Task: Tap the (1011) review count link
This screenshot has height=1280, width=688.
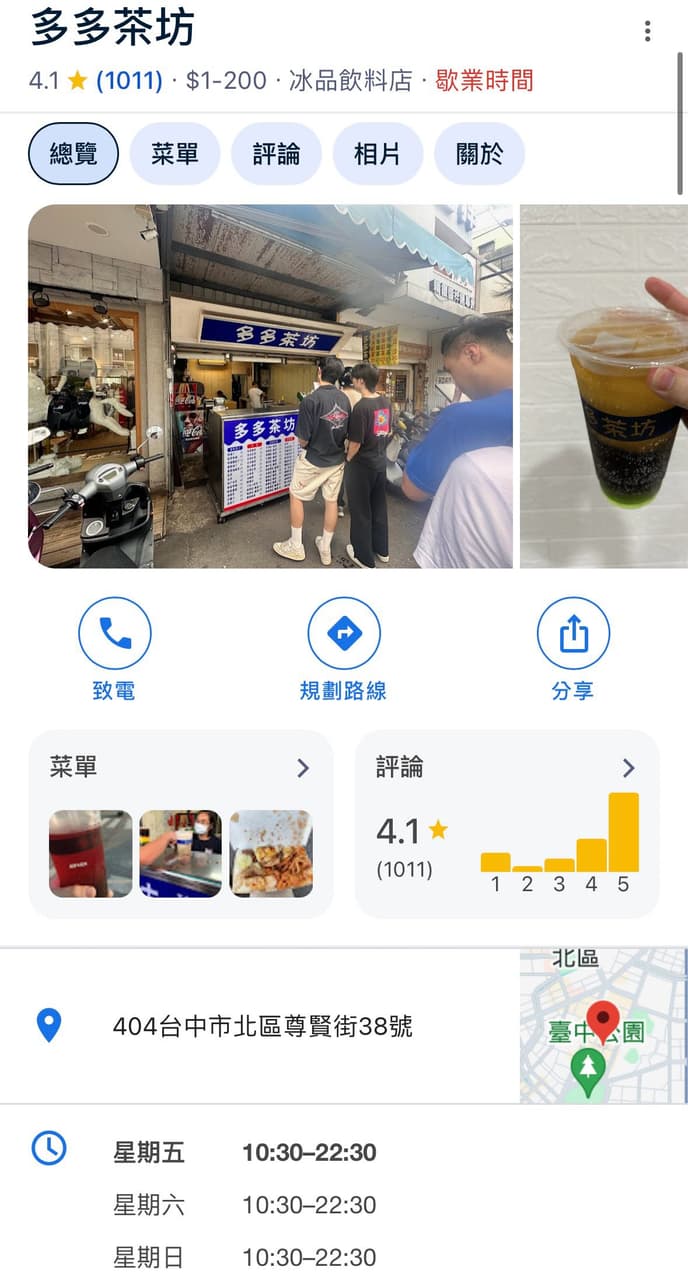Action: 129,81
